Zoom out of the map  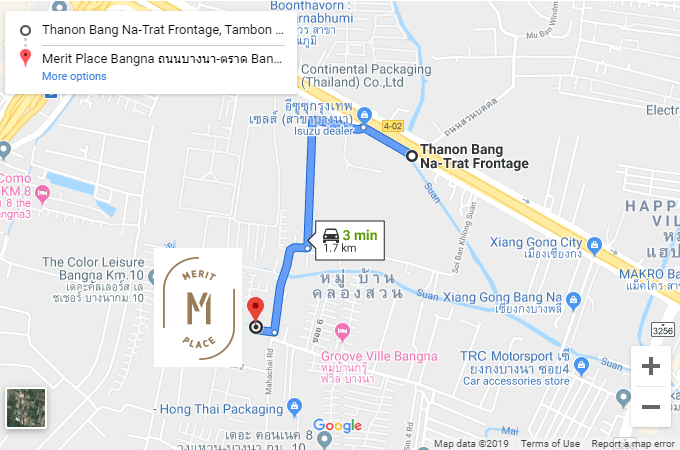tap(651, 407)
